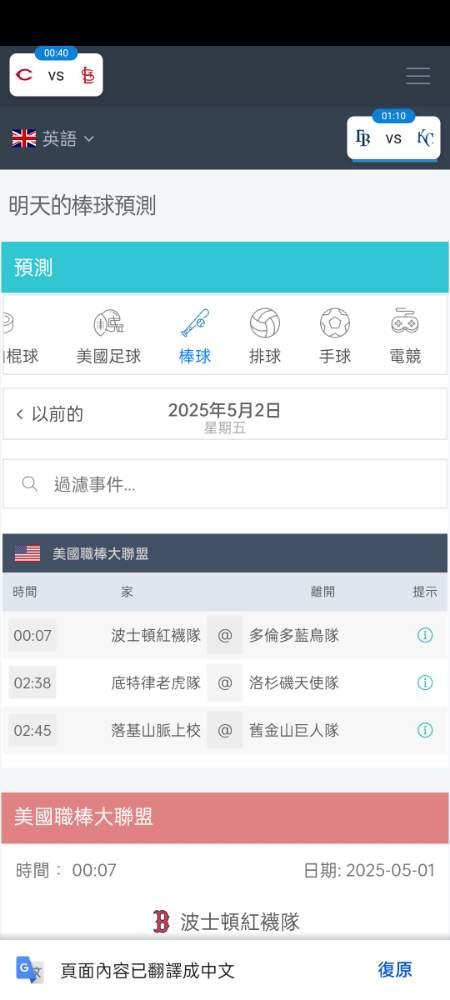Show tip info for the 02:38 game
This screenshot has width=450, height=1000.
[x=425, y=683]
